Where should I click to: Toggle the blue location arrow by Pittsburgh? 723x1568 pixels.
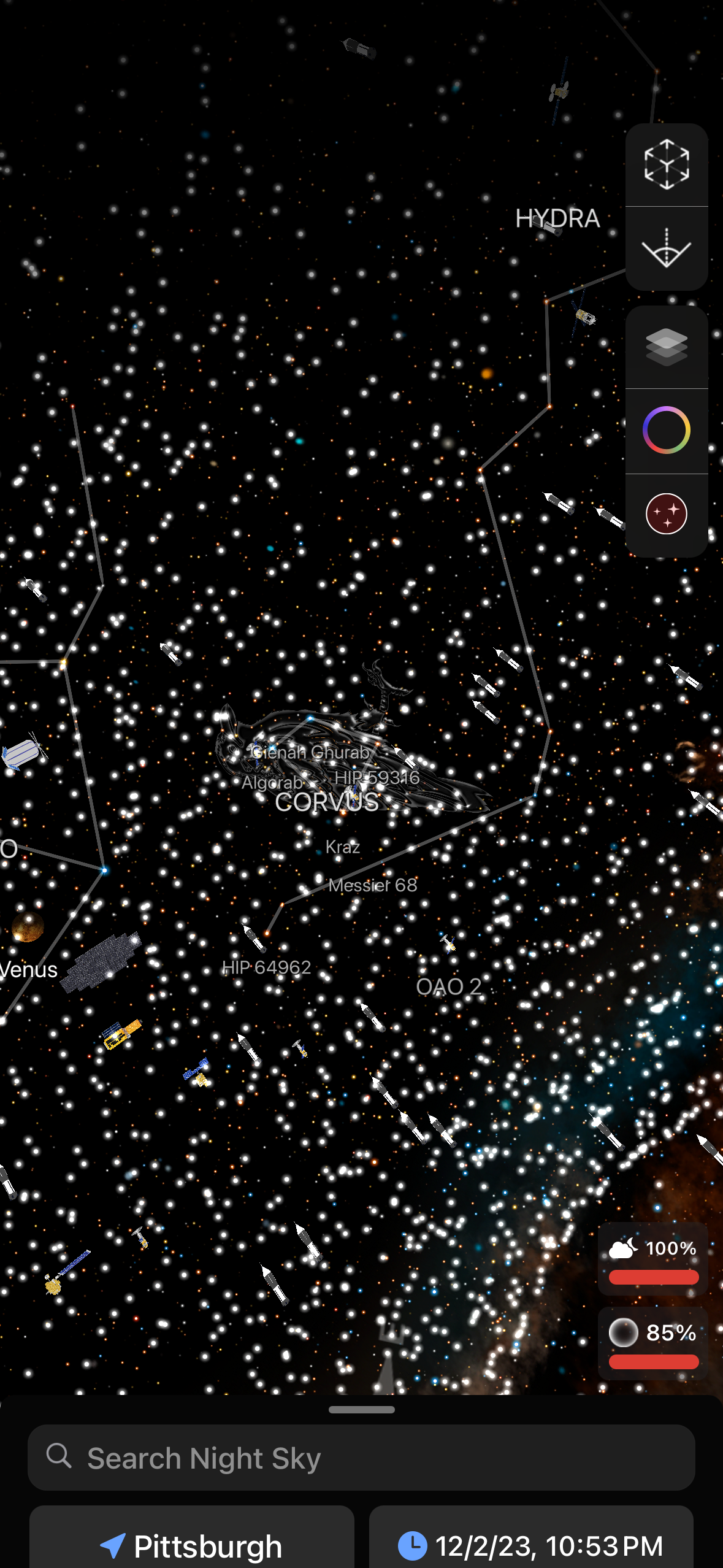point(113,1545)
